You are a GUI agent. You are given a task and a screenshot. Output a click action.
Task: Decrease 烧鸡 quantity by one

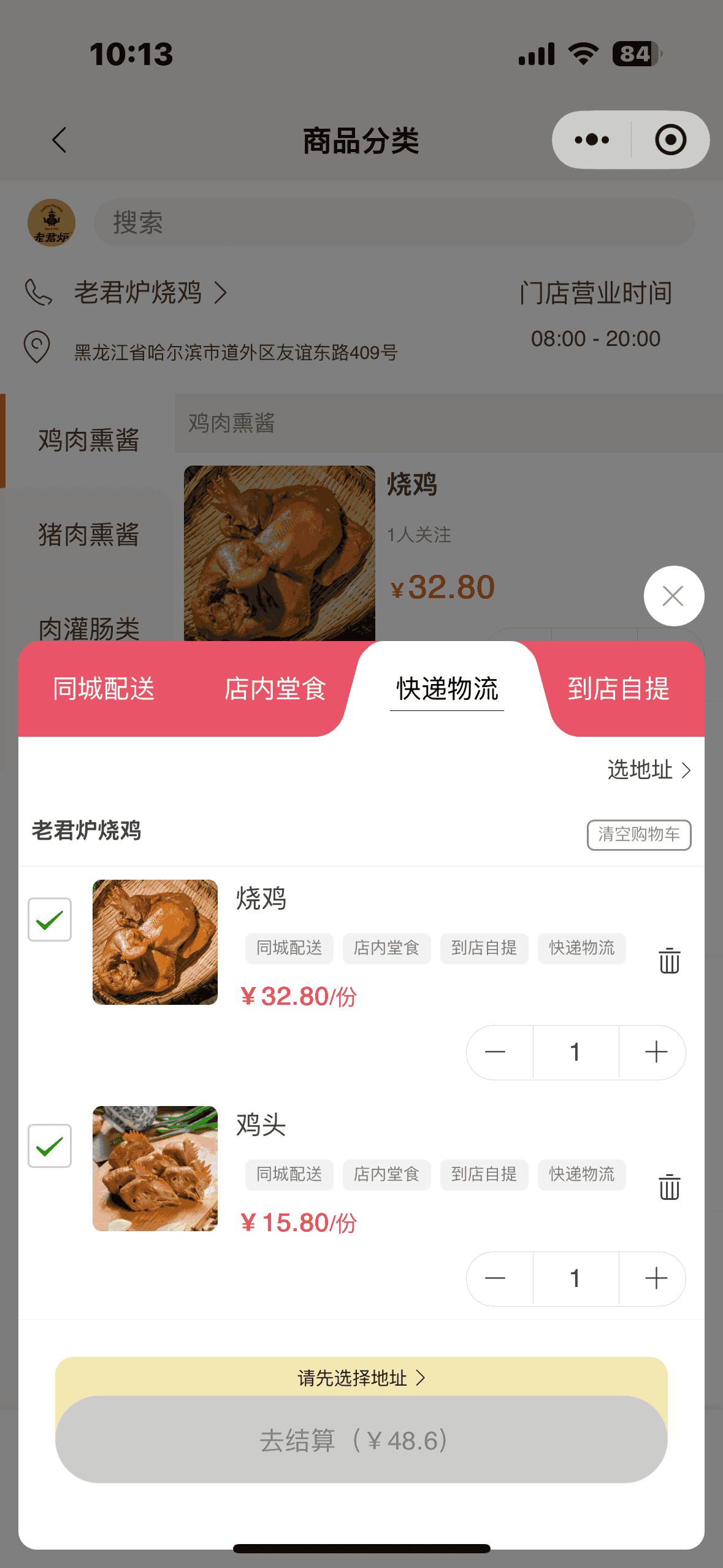point(495,1052)
